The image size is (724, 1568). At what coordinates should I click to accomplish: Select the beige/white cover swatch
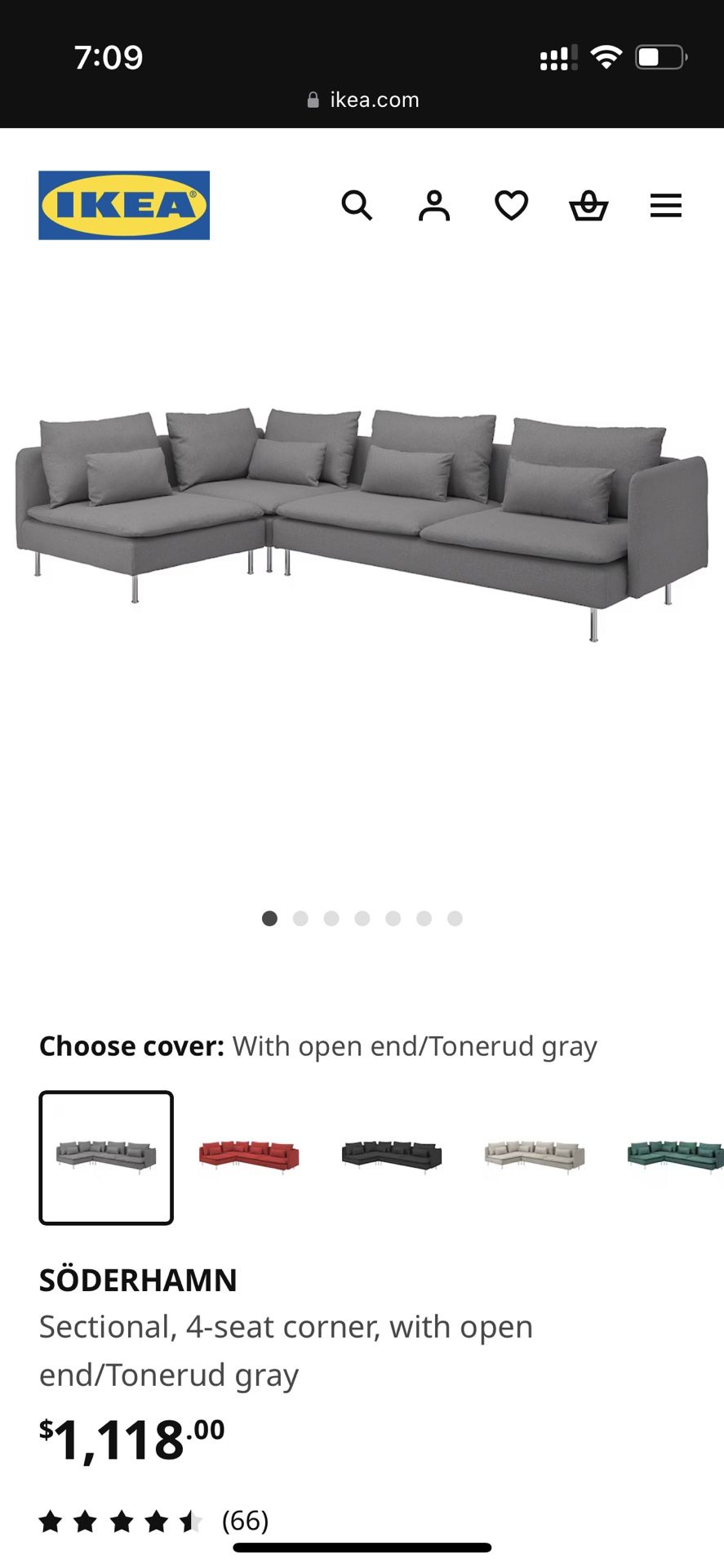533,1155
